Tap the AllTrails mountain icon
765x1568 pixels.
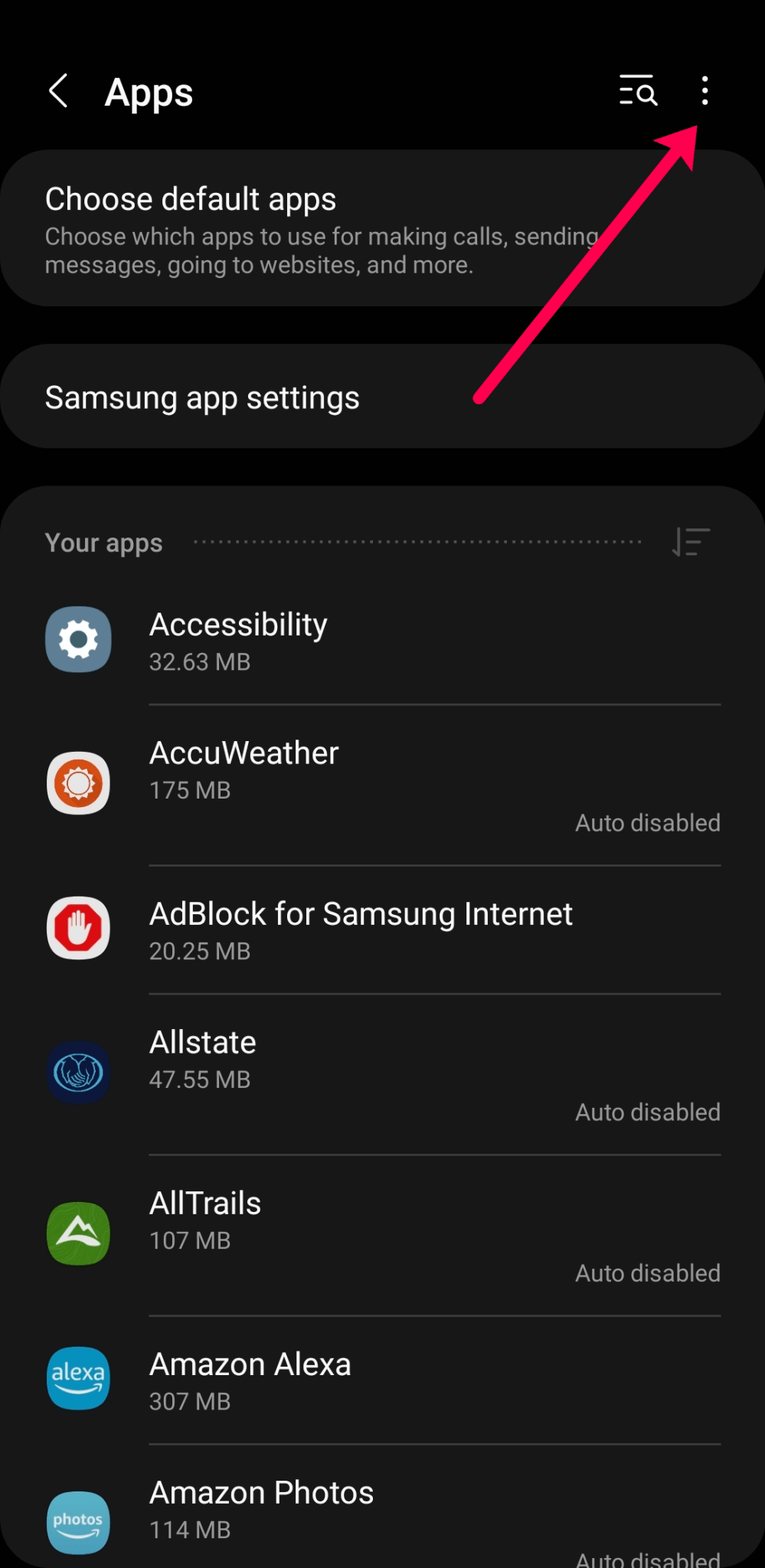coord(78,1233)
